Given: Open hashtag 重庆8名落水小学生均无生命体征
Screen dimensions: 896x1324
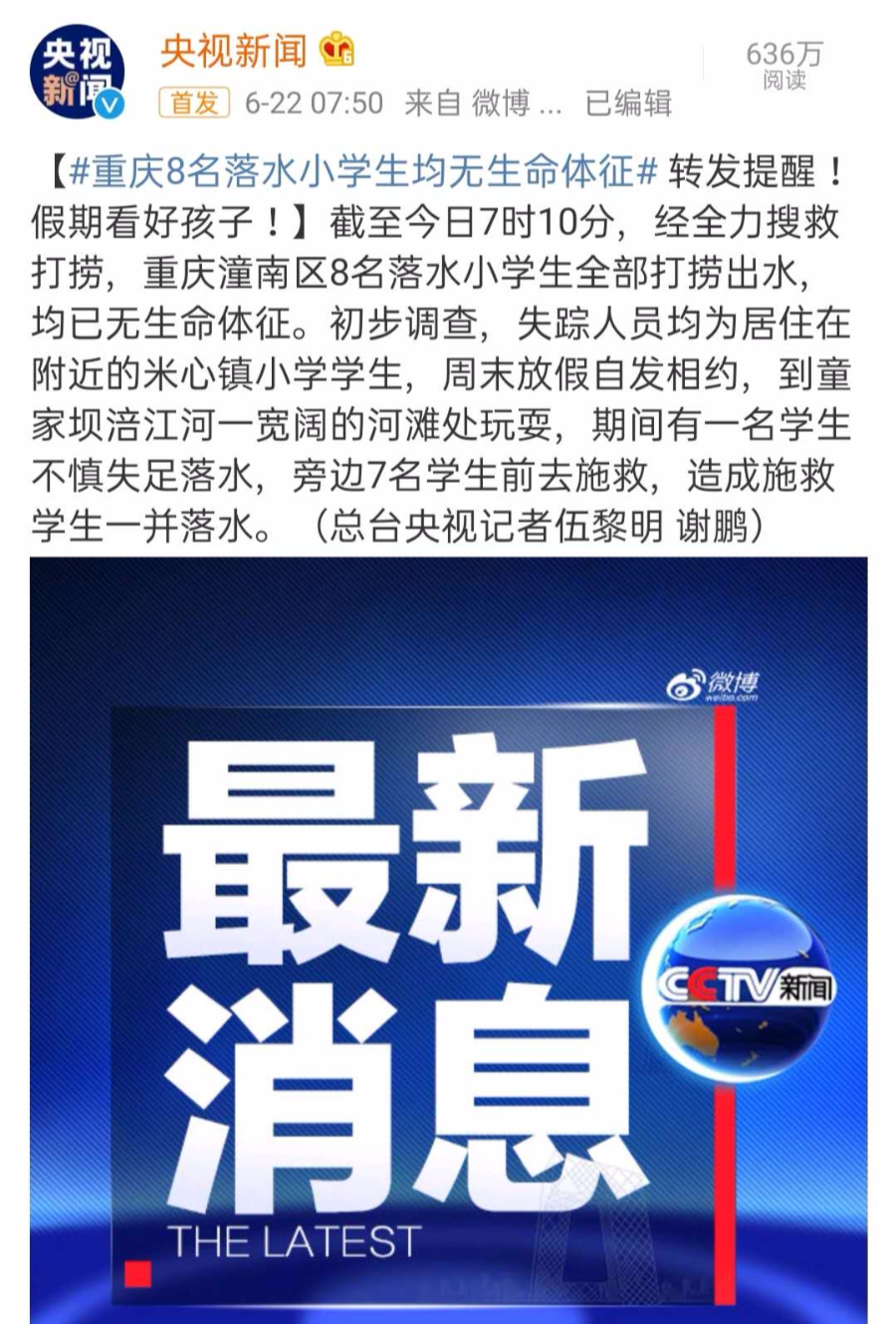Looking at the screenshot, I should click(x=363, y=173).
